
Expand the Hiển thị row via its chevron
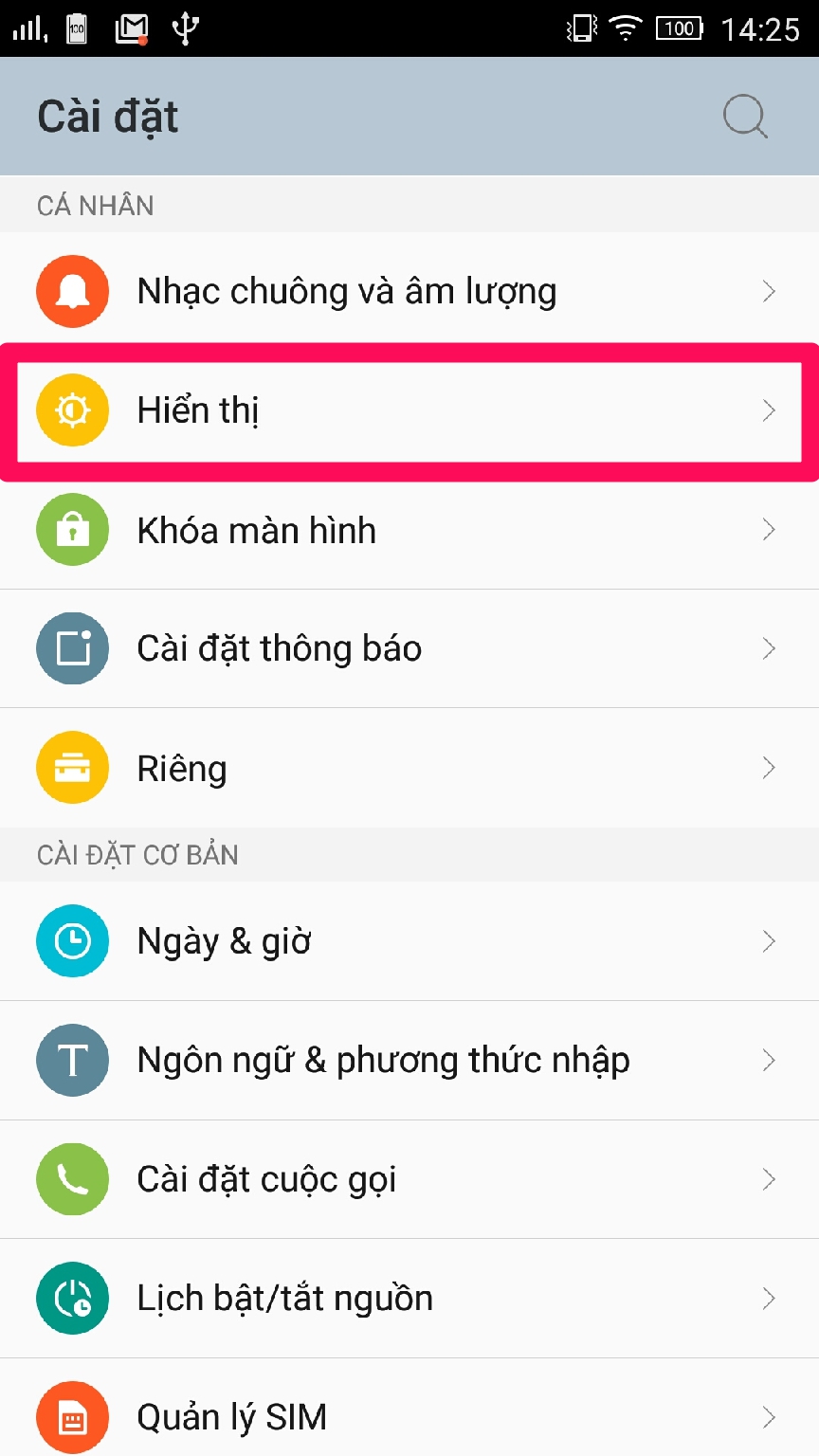pyautogui.click(x=769, y=410)
